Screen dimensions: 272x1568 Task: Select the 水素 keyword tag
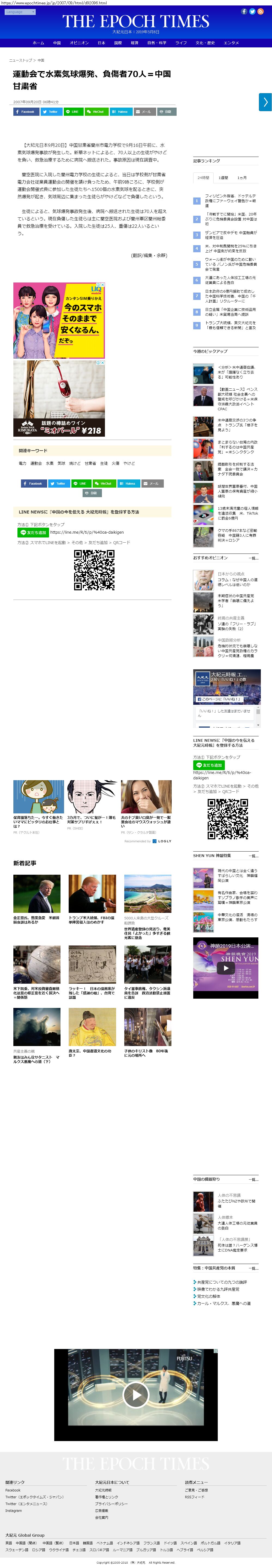point(50,463)
